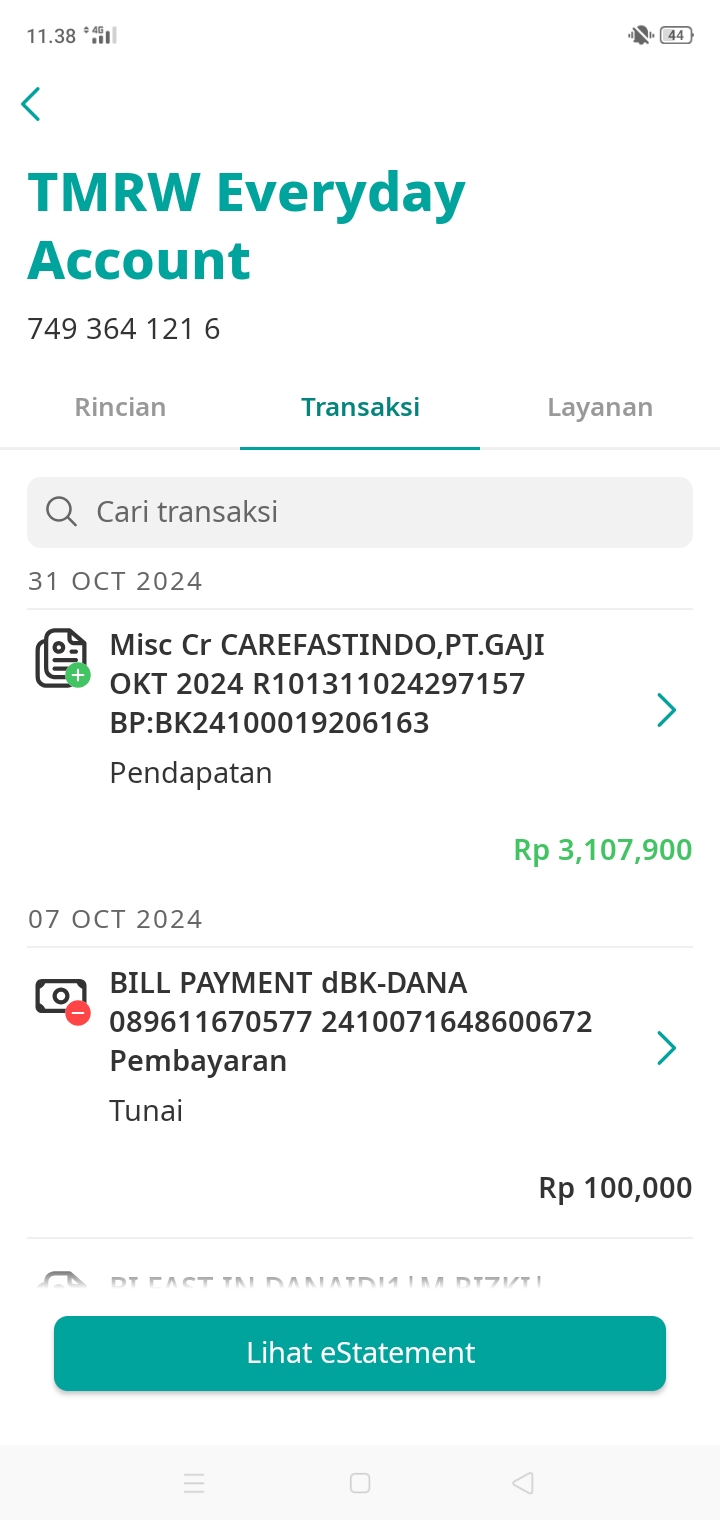Open the CAREFASTINDO salary credit transaction

(x=360, y=740)
